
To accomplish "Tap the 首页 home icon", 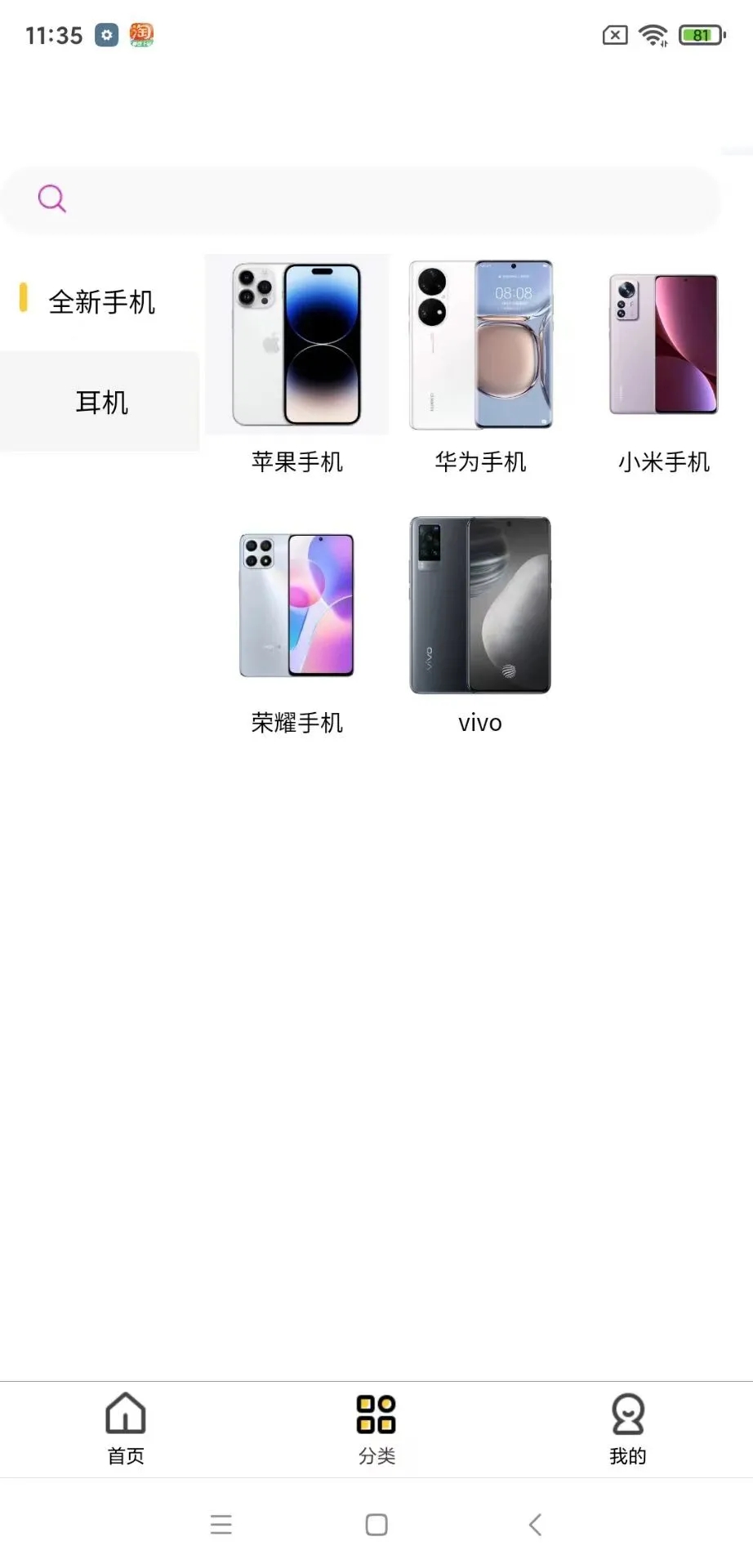I will [x=124, y=1428].
